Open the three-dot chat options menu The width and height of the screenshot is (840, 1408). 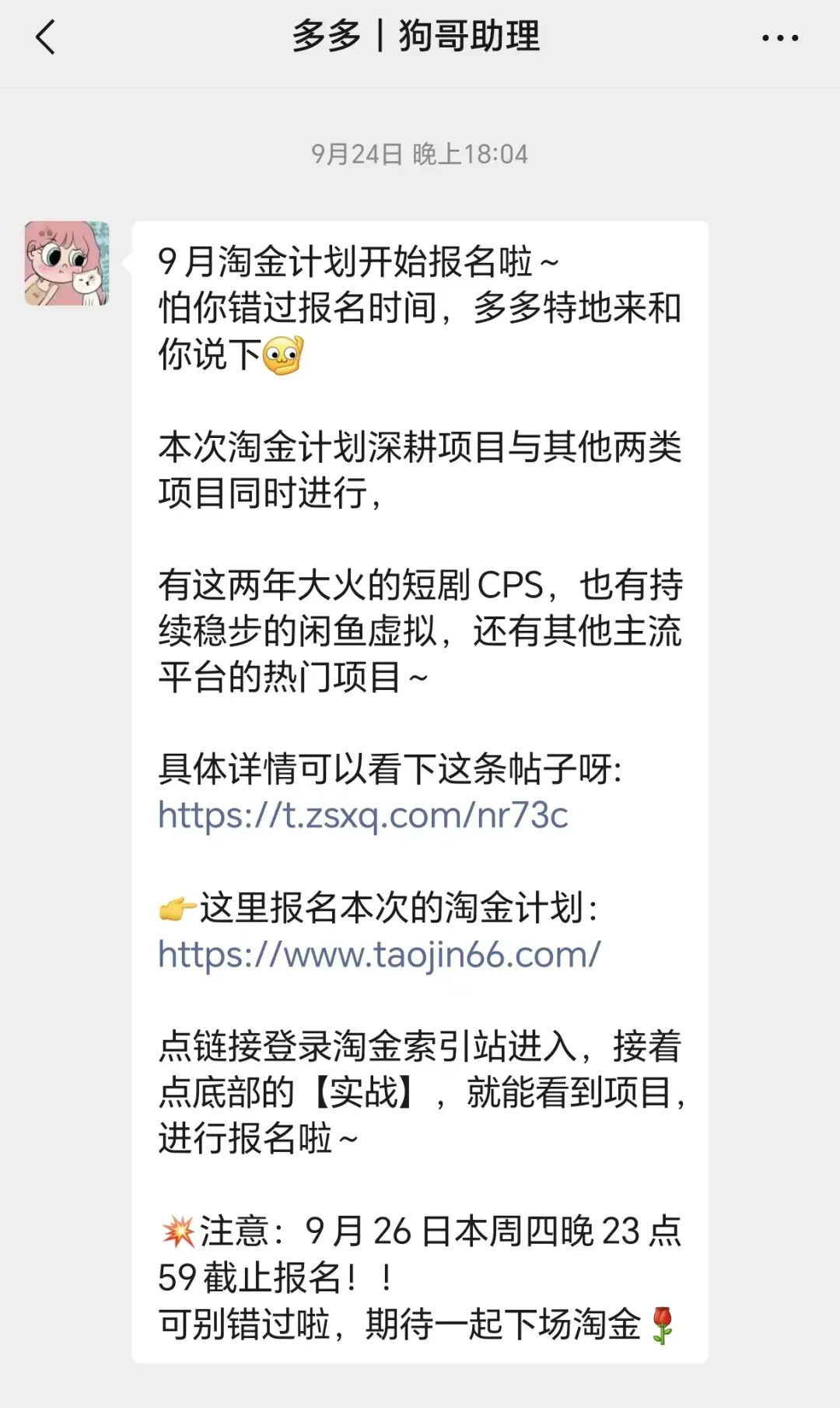779,37
